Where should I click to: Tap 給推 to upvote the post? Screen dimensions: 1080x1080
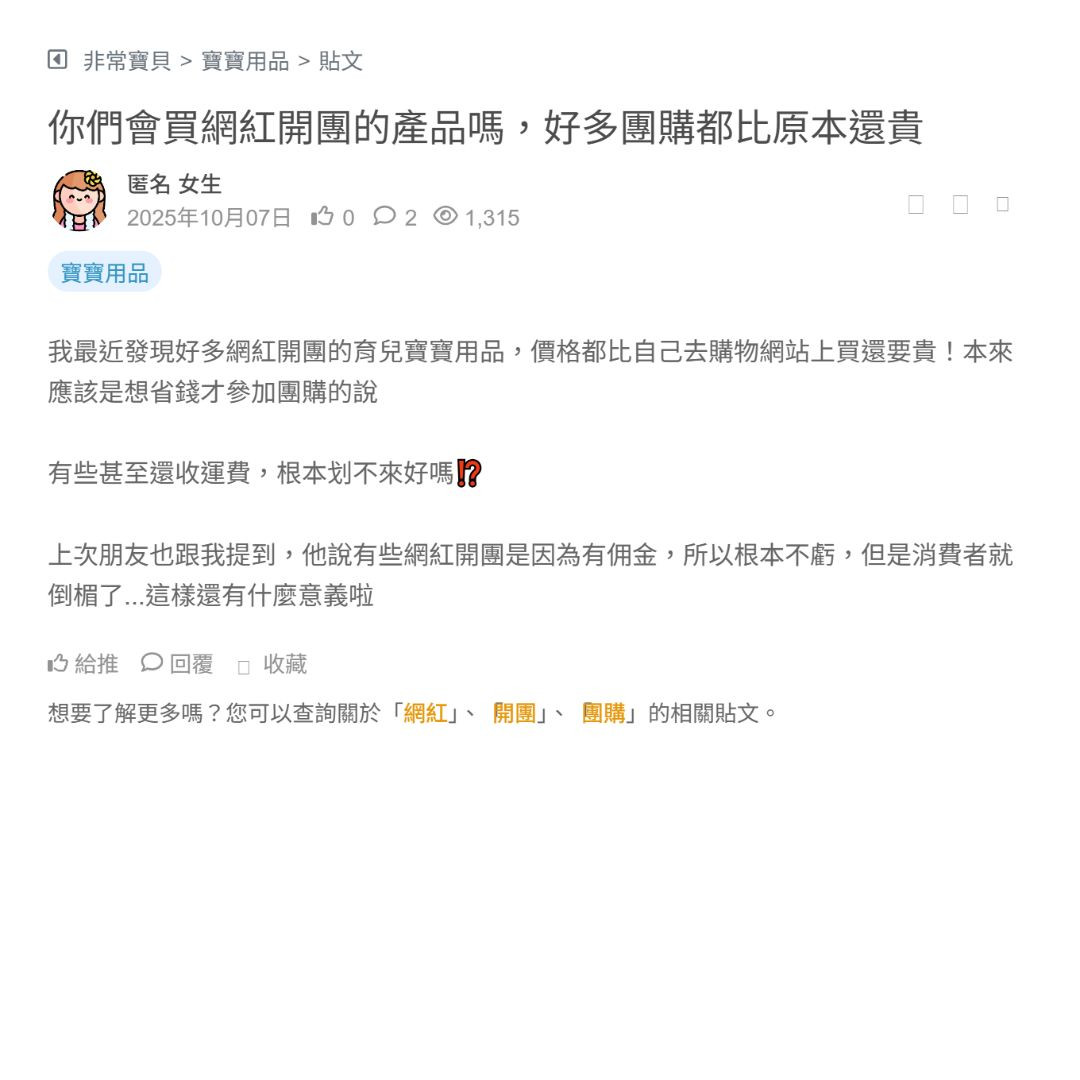pos(84,663)
